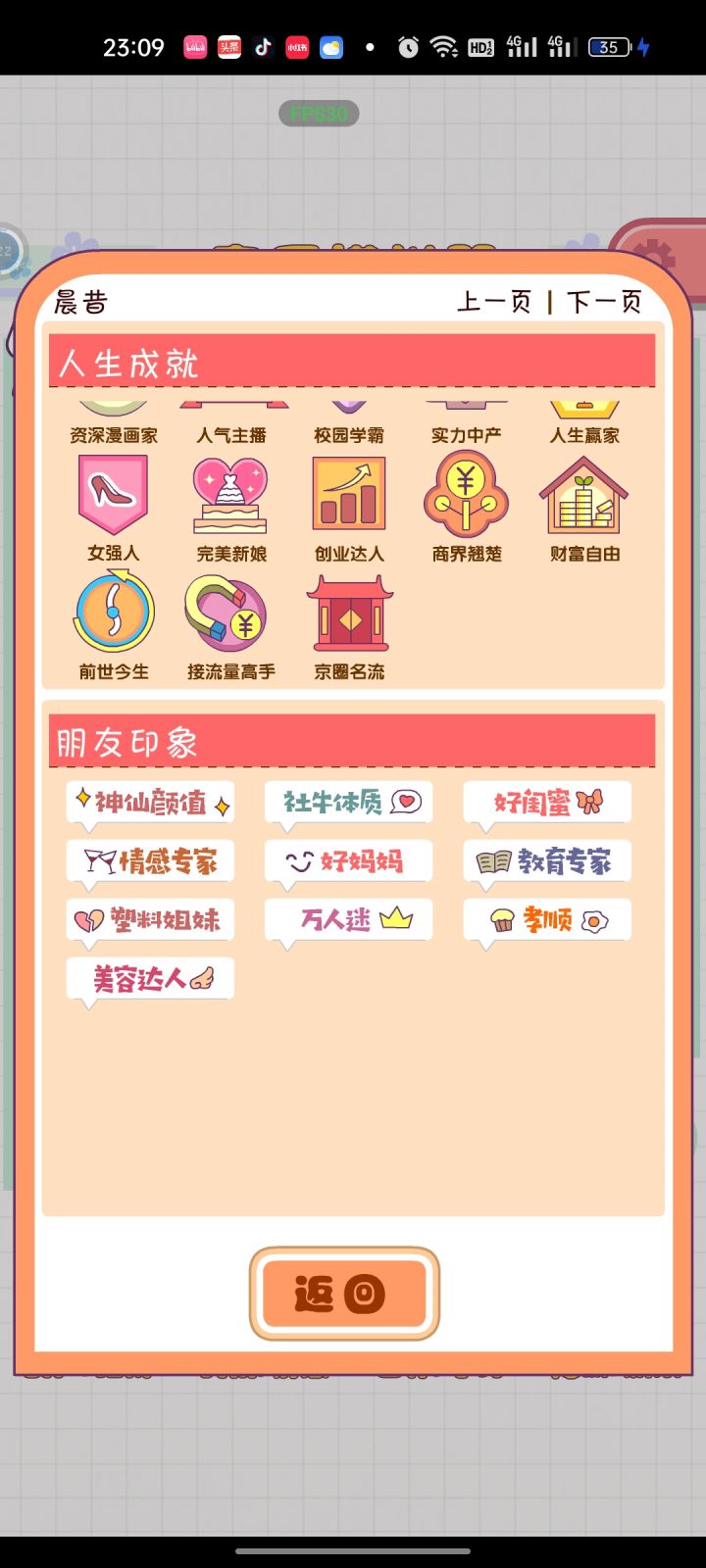
Task: Open the 完美新娘 wedding cake achievement
Action: pyautogui.click(x=228, y=493)
